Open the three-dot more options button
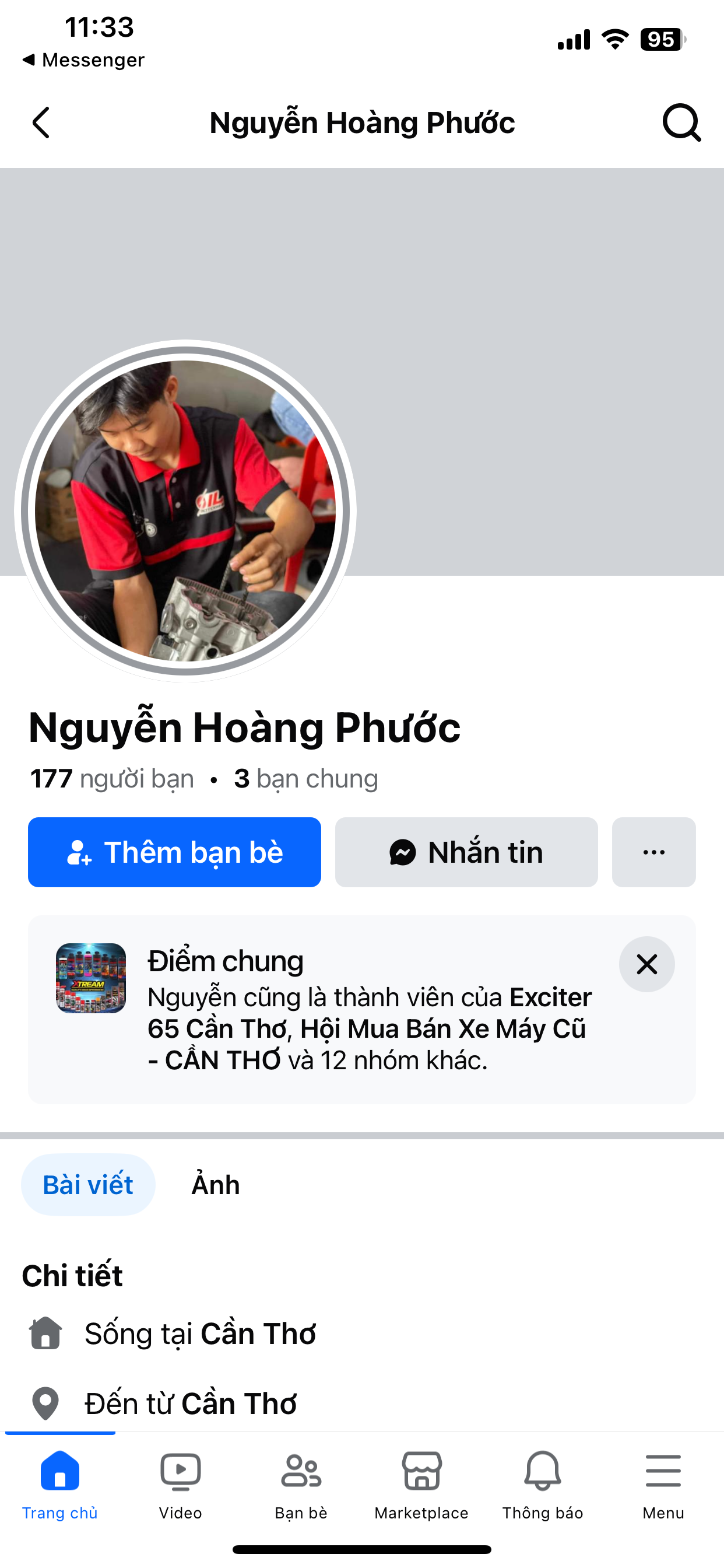The image size is (724, 1568). [x=653, y=852]
